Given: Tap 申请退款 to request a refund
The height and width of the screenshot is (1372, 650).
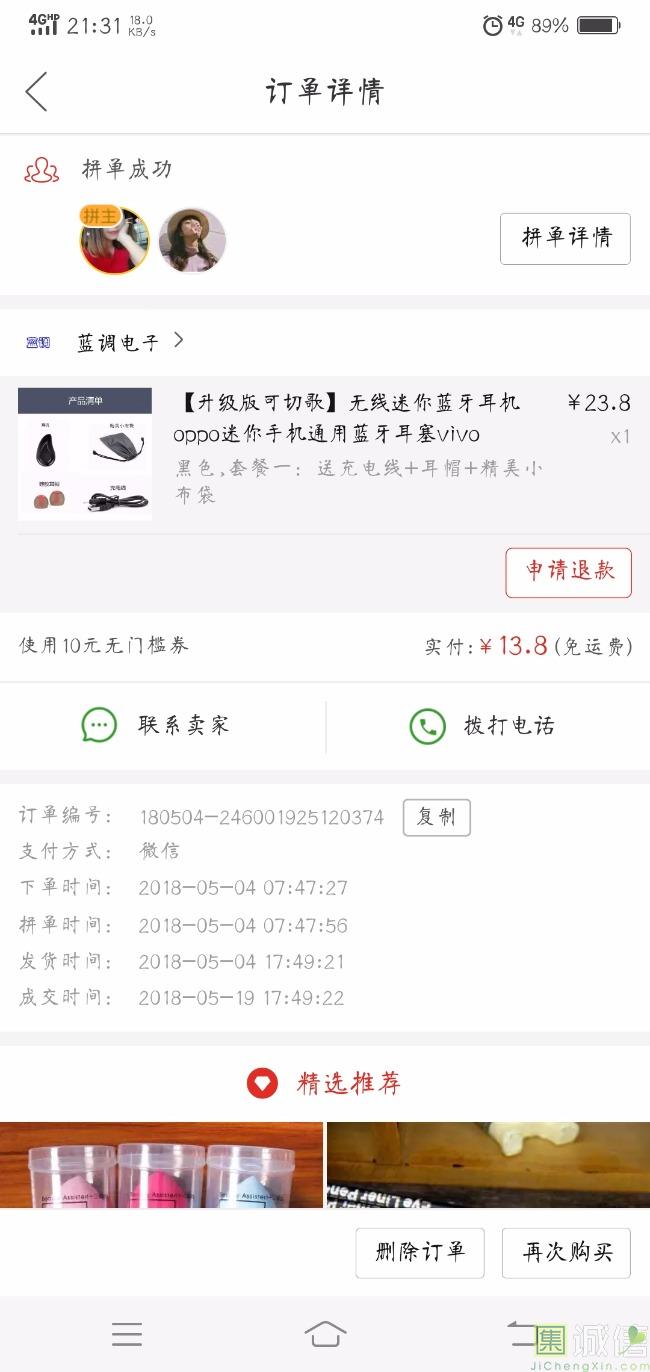Looking at the screenshot, I should pos(568,572).
